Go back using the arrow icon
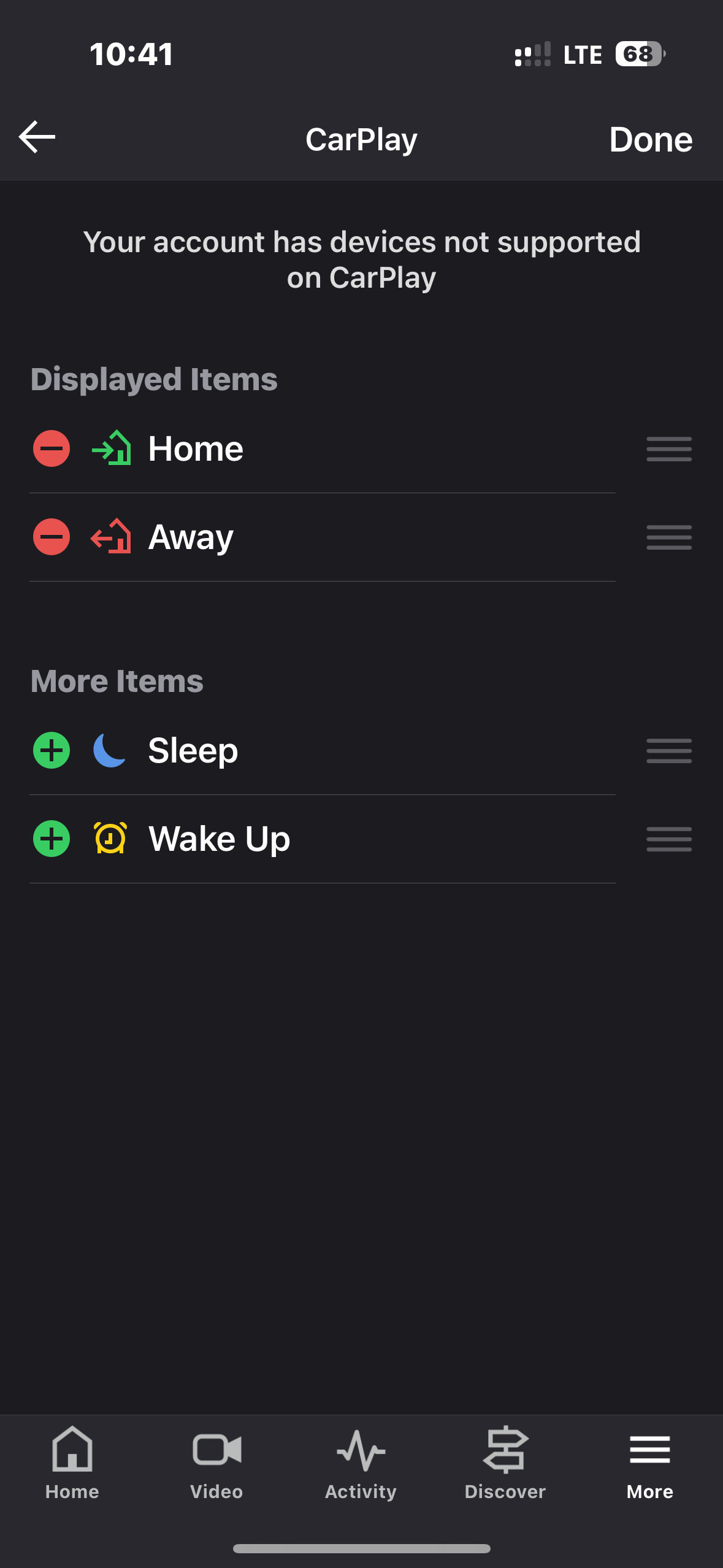 pos(37,137)
